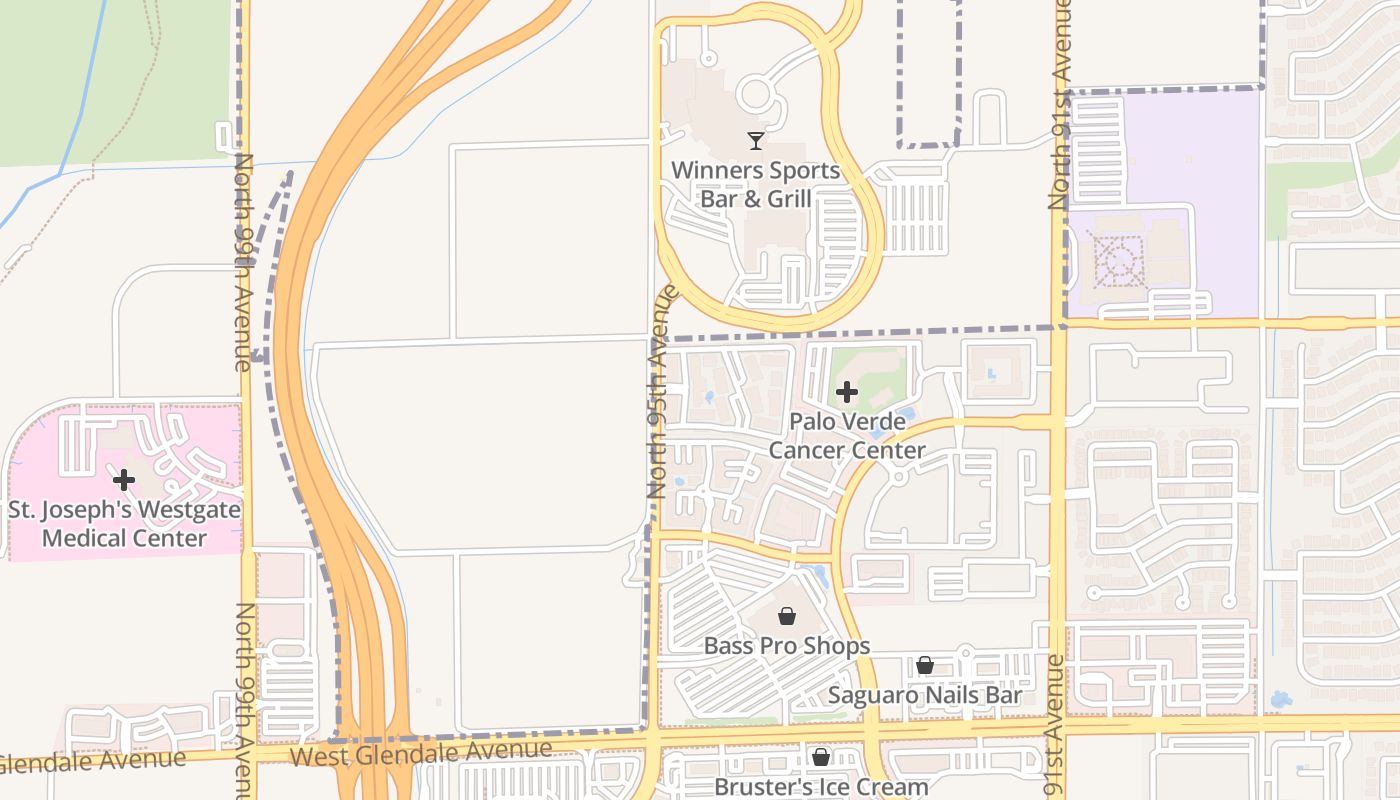Select the Saguaro Nails Bar marker
The image size is (1400, 800).
(x=925, y=665)
